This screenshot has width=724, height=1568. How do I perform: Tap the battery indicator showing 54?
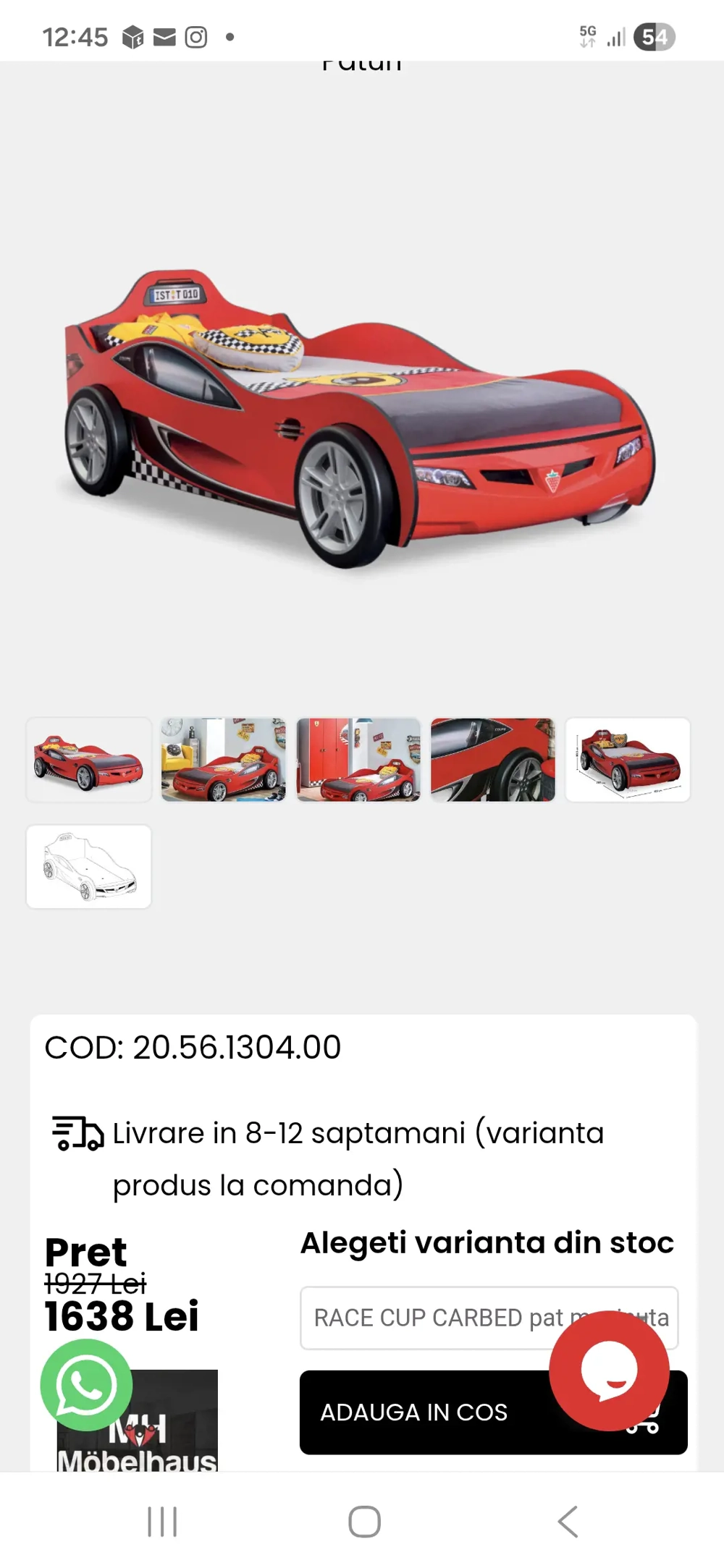click(x=656, y=36)
